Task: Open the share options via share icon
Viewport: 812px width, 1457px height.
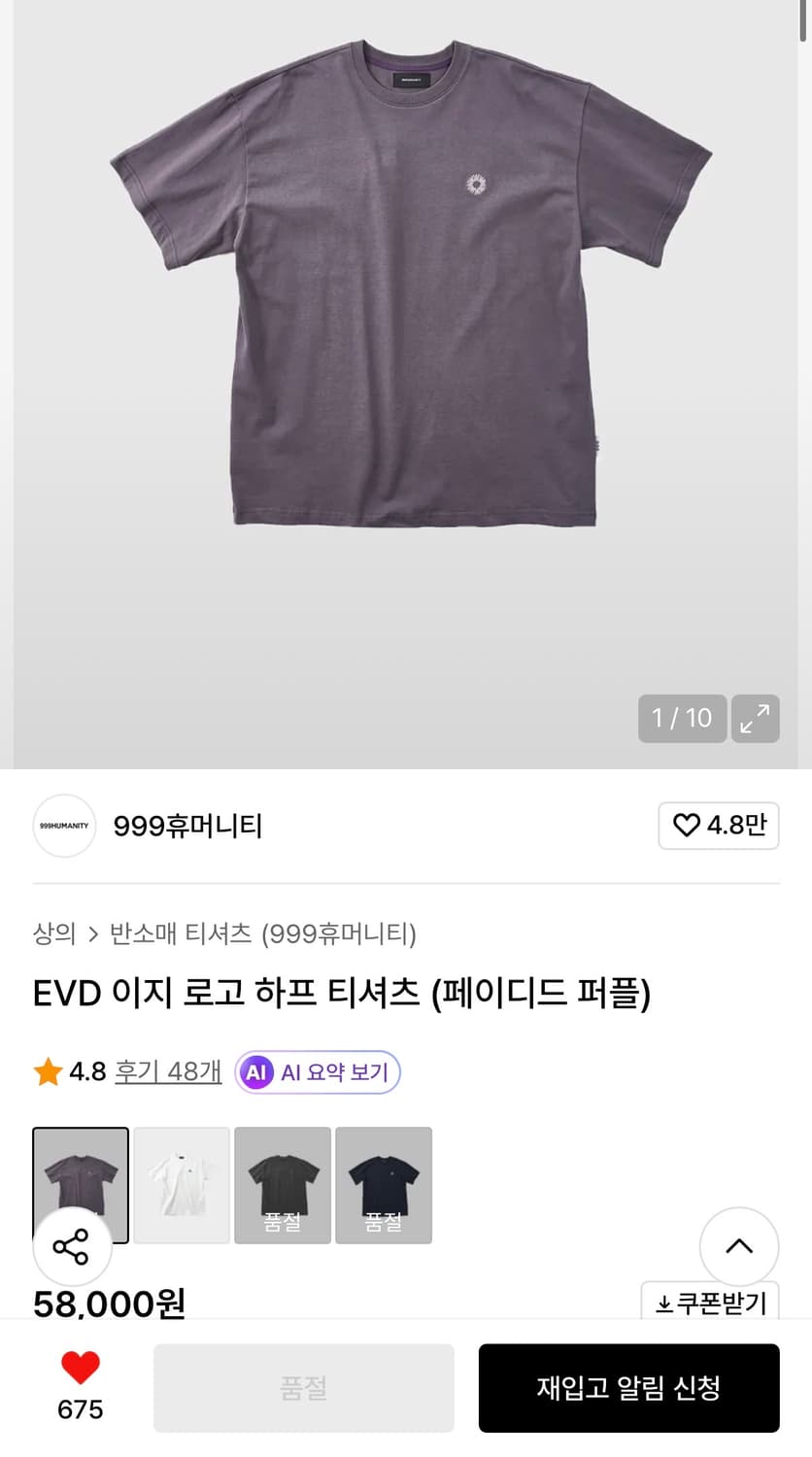Action: point(72,1246)
